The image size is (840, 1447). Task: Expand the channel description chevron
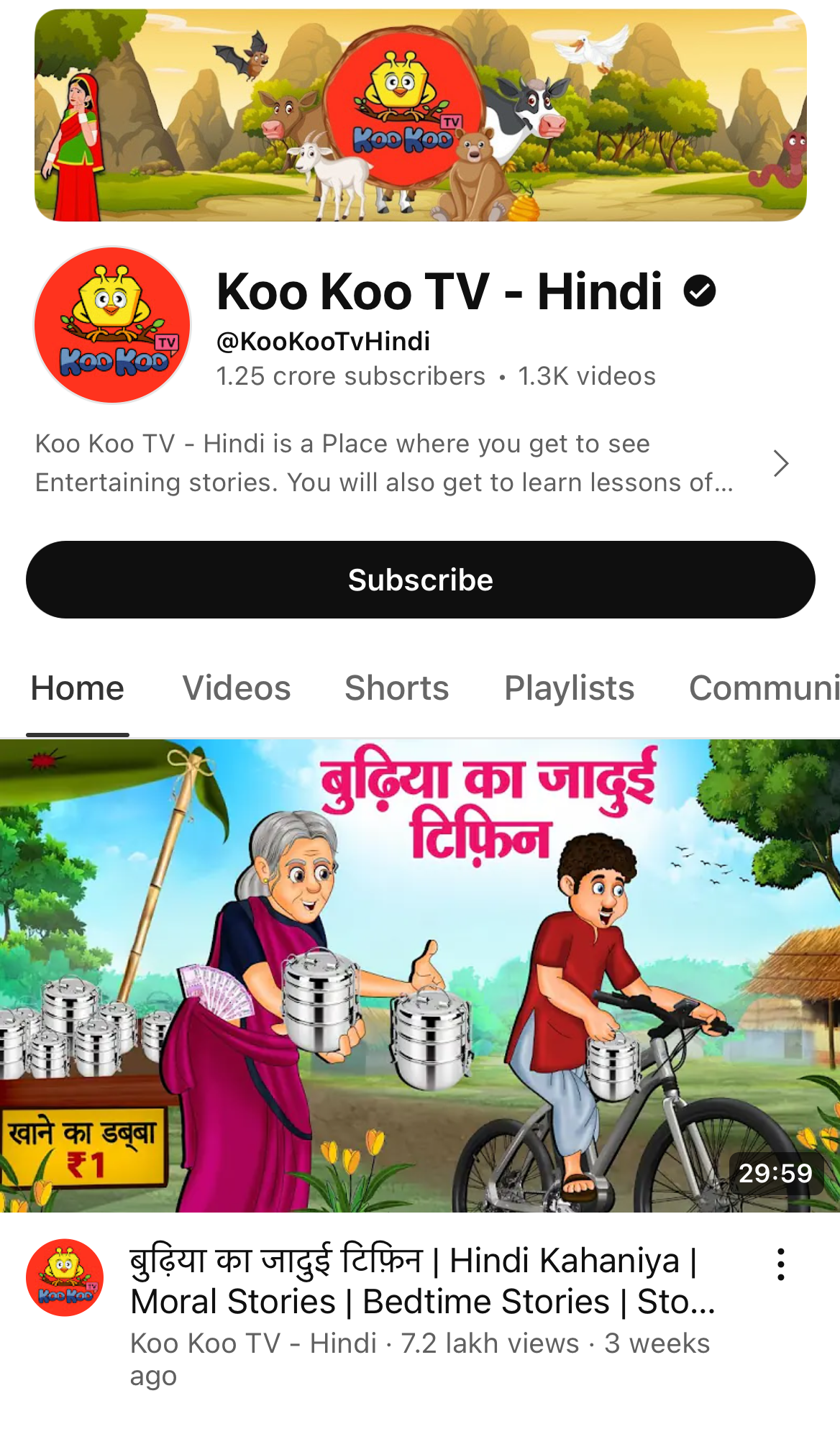click(x=781, y=463)
